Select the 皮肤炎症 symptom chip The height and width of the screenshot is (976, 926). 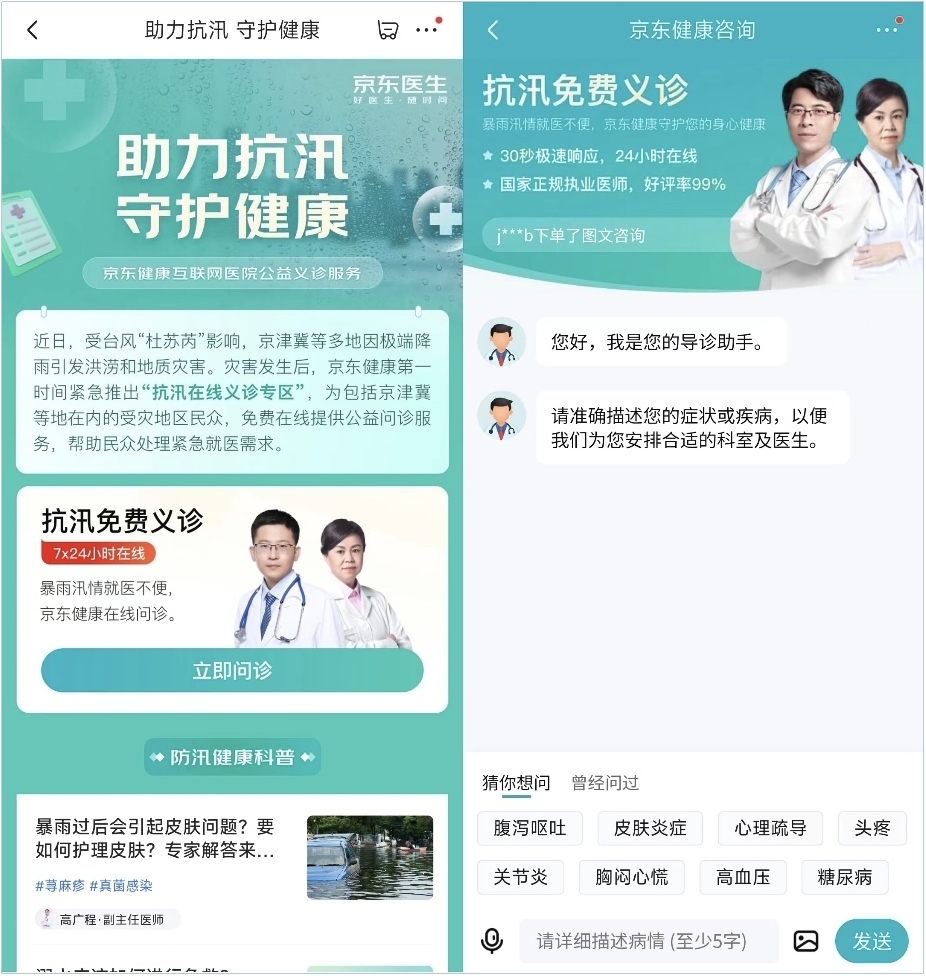click(x=650, y=828)
